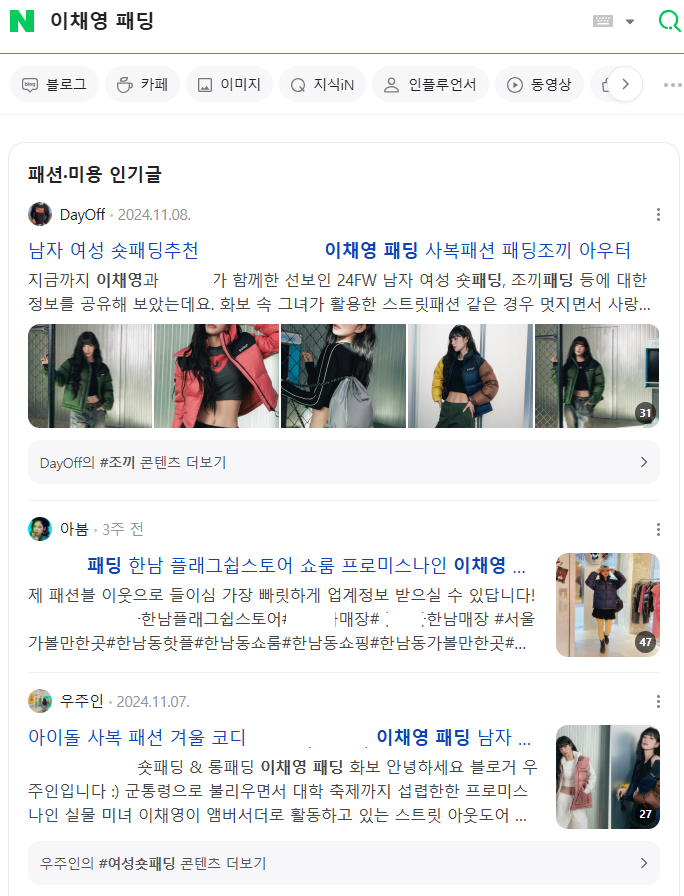This screenshot has height=896, width=684.
Task: Switch to the 동영상 tab
Action: 539,84
